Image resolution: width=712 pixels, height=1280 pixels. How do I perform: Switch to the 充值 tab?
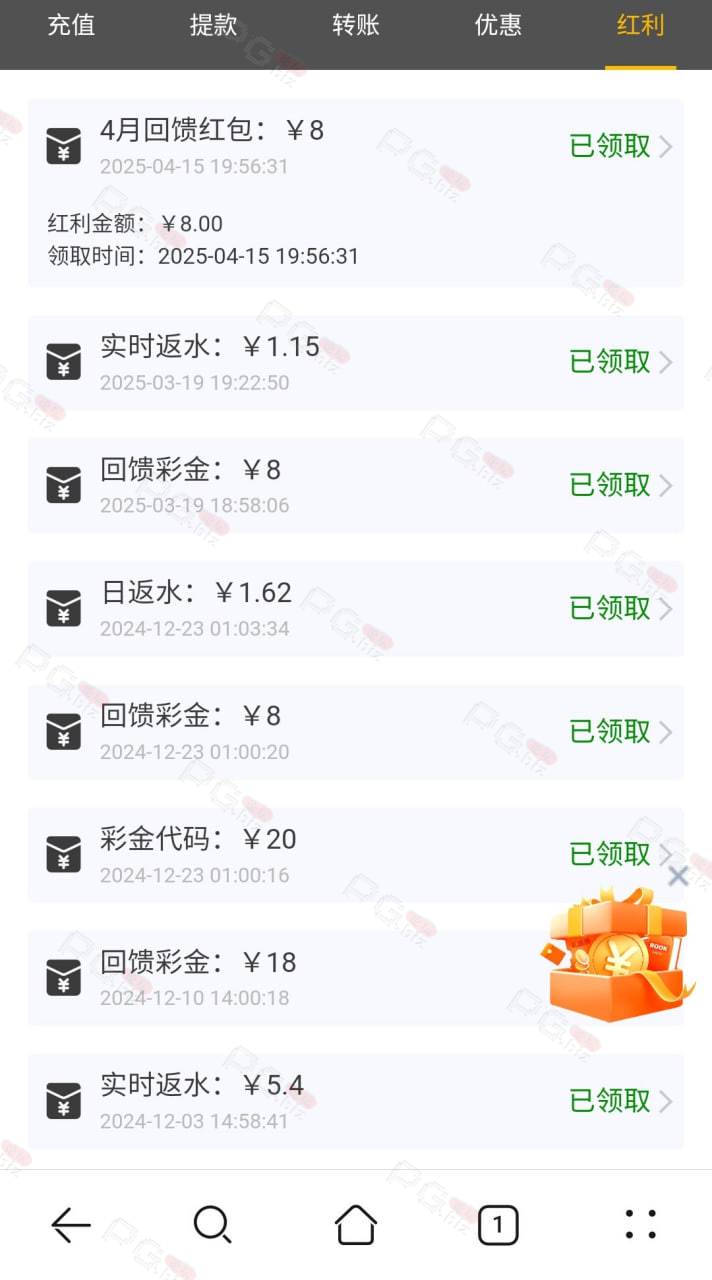[71, 25]
